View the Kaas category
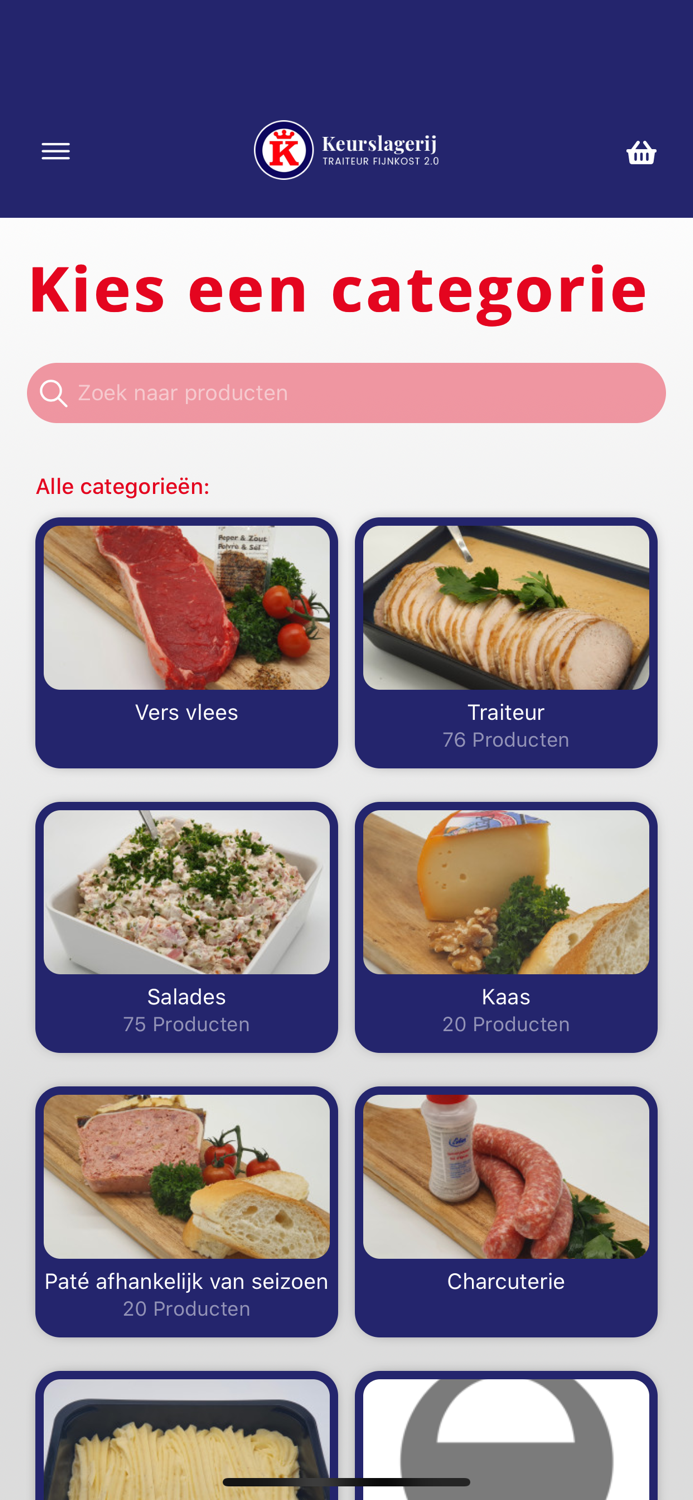 (506, 926)
